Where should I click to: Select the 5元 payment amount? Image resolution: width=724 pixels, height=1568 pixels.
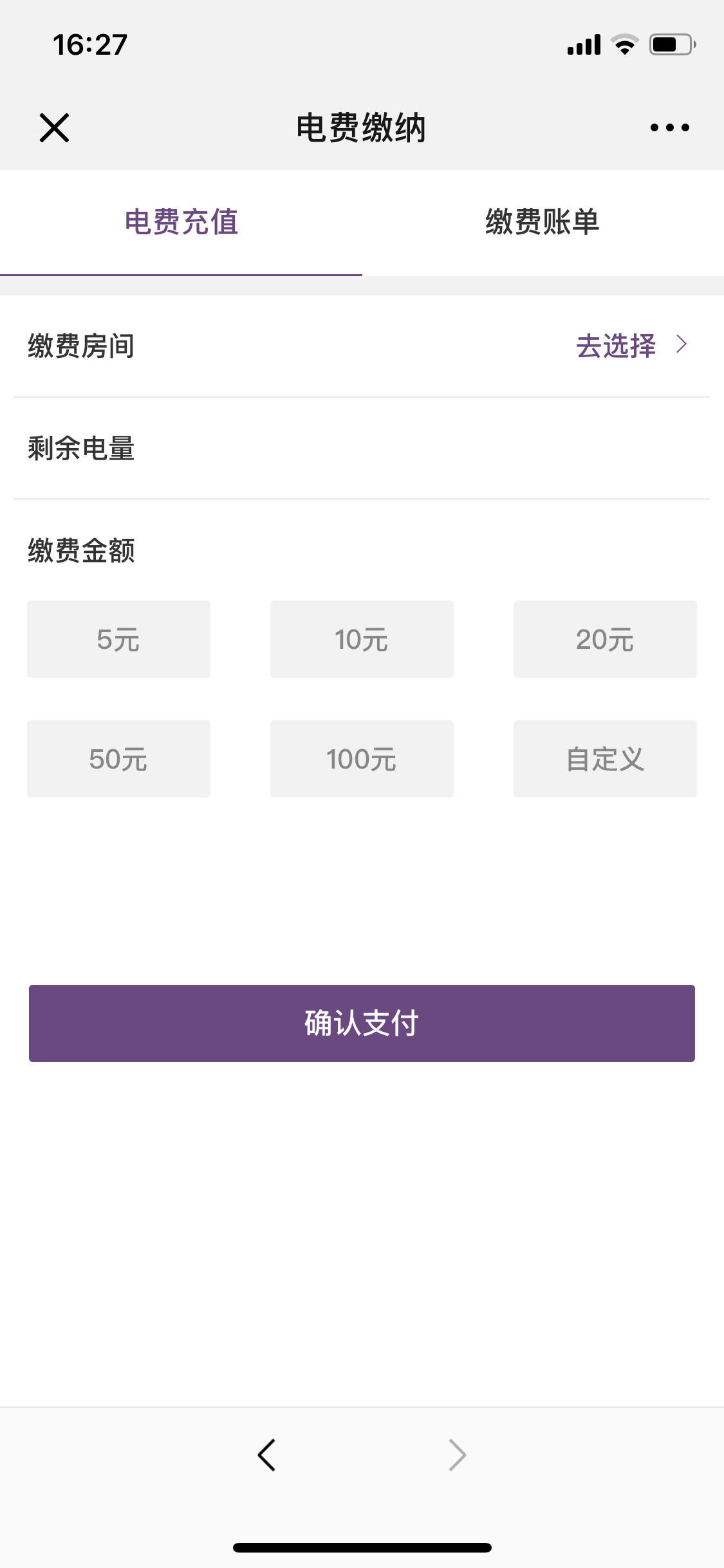coord(118,638)
